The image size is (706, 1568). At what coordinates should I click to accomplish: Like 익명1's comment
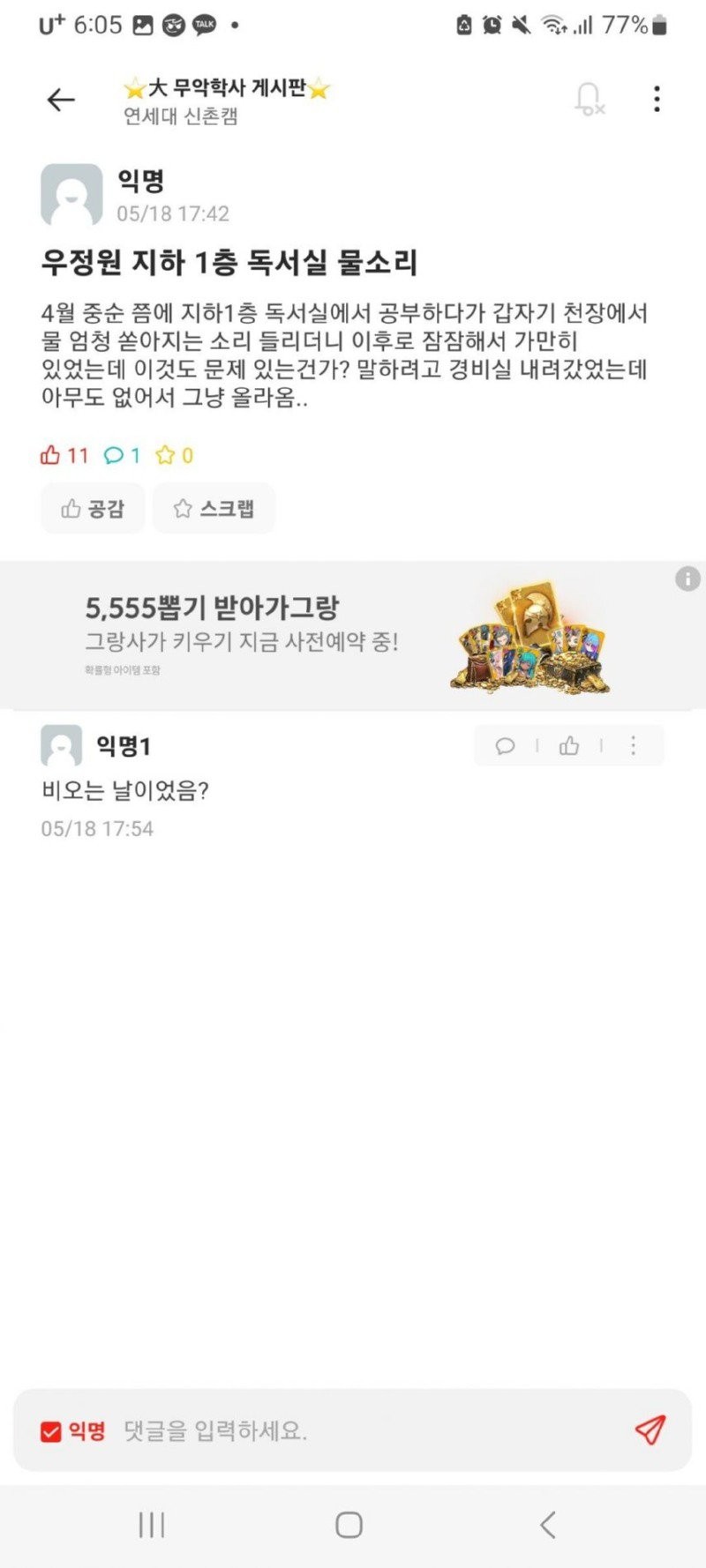point(569,747)
